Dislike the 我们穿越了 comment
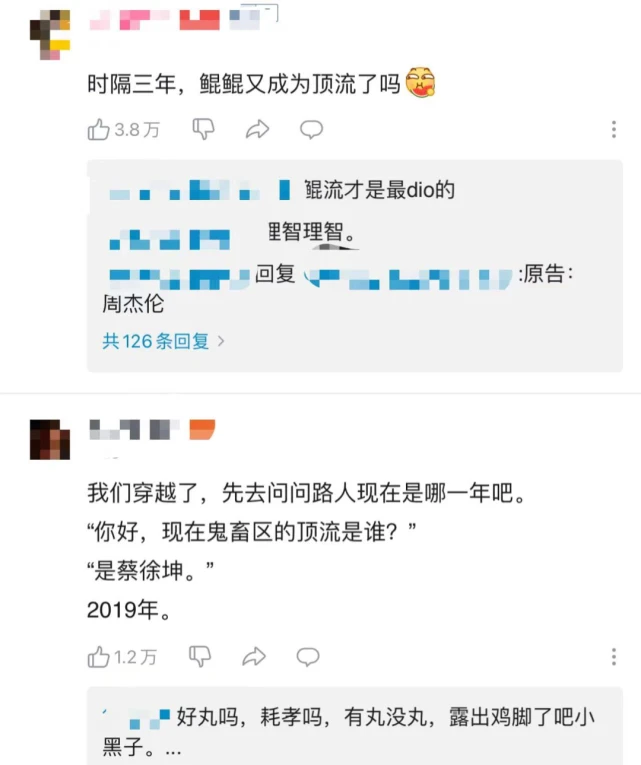The width and height of the screenshot is (641, 765). [201, 657]
